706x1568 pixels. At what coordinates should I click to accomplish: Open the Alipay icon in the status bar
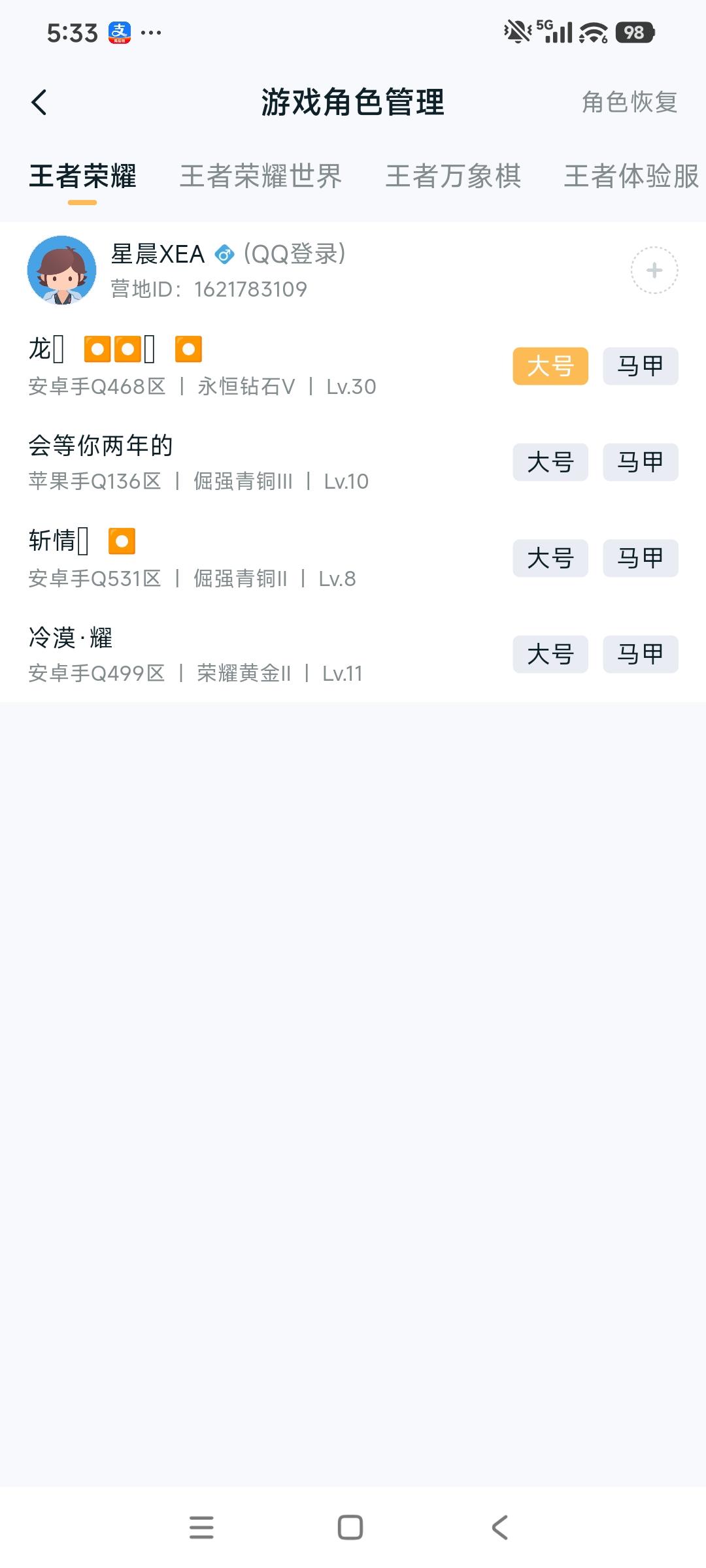120,31
